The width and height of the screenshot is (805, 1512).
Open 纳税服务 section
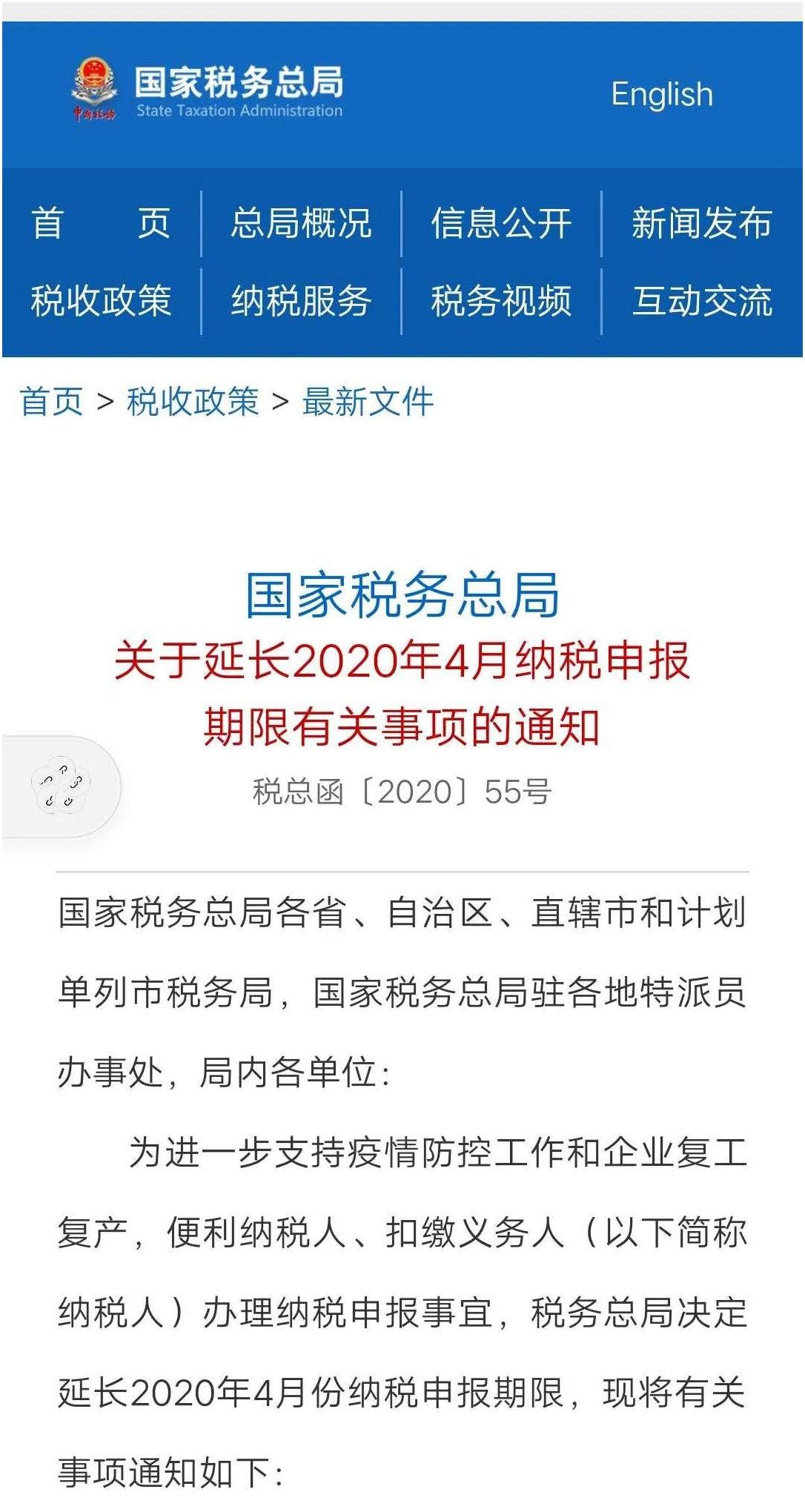pyautogui.click(x=301, y=301)
